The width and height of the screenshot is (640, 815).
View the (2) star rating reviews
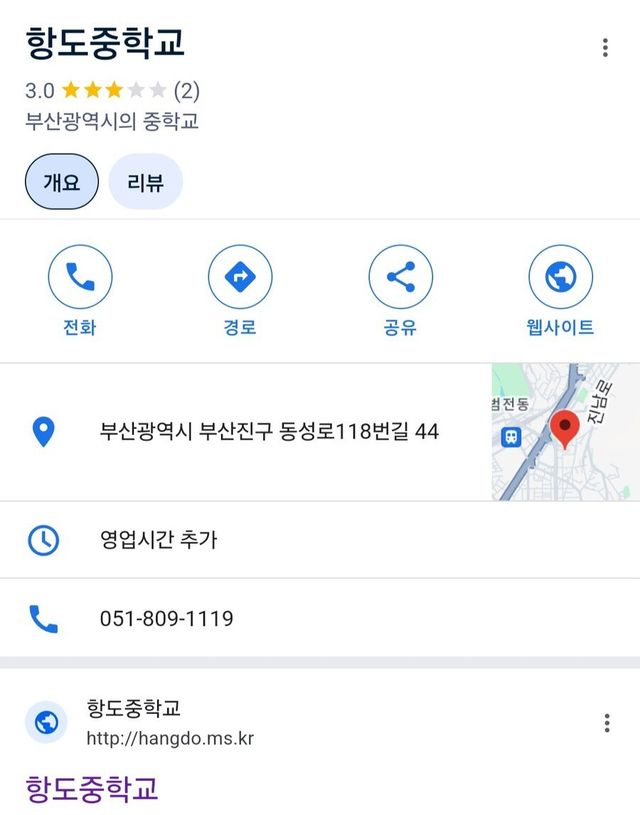click(186, 91)
